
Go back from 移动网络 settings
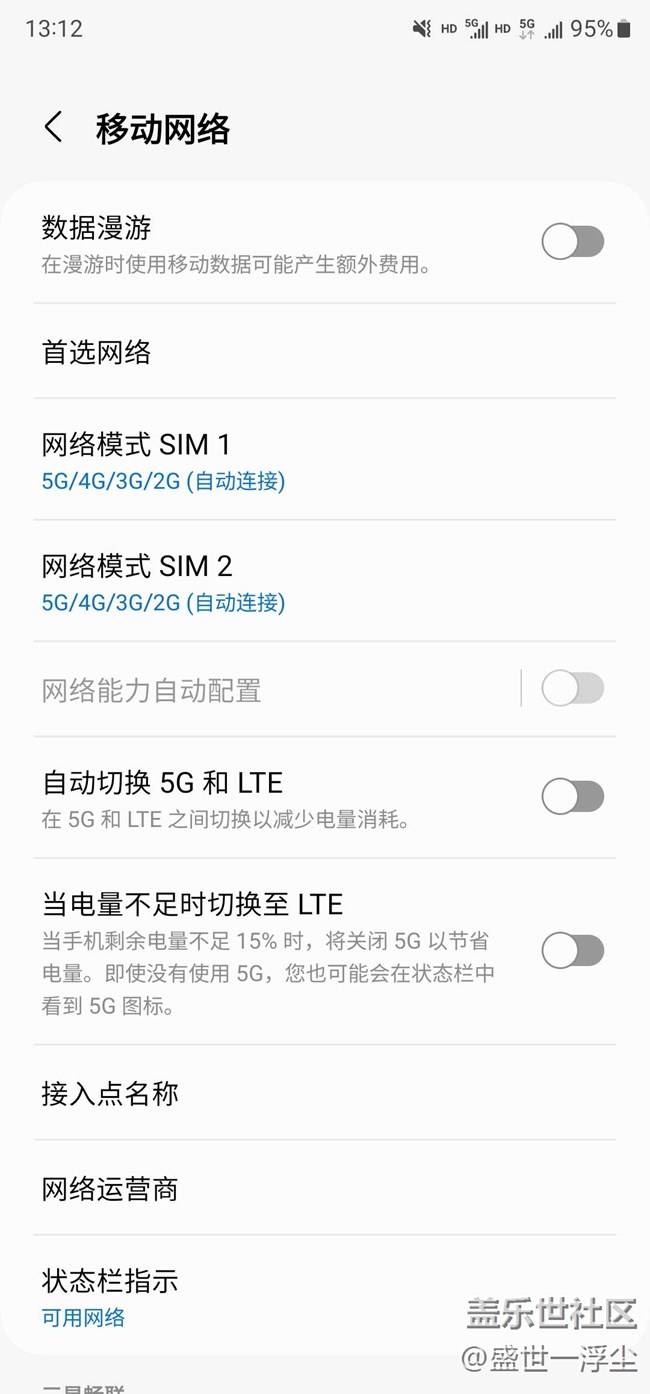[x=53, y=128]
